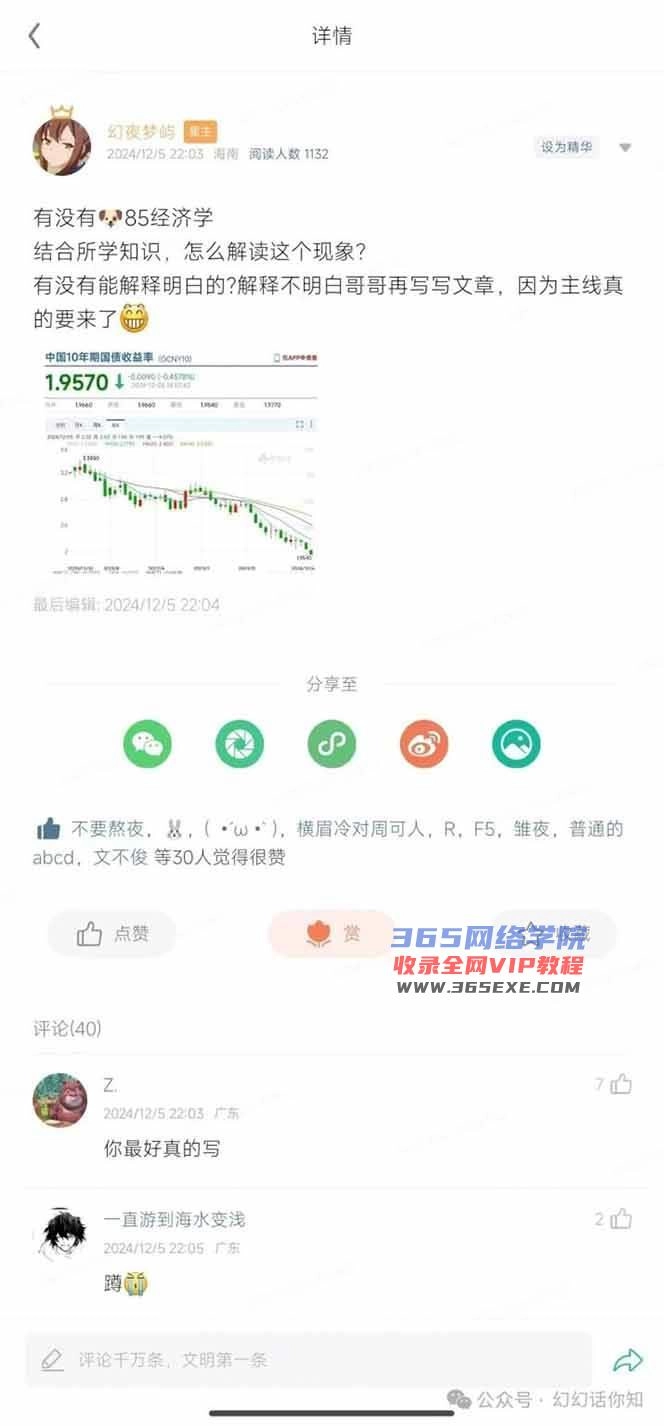
Task: Open the bond yield chart image
Action: coord(180,462)
